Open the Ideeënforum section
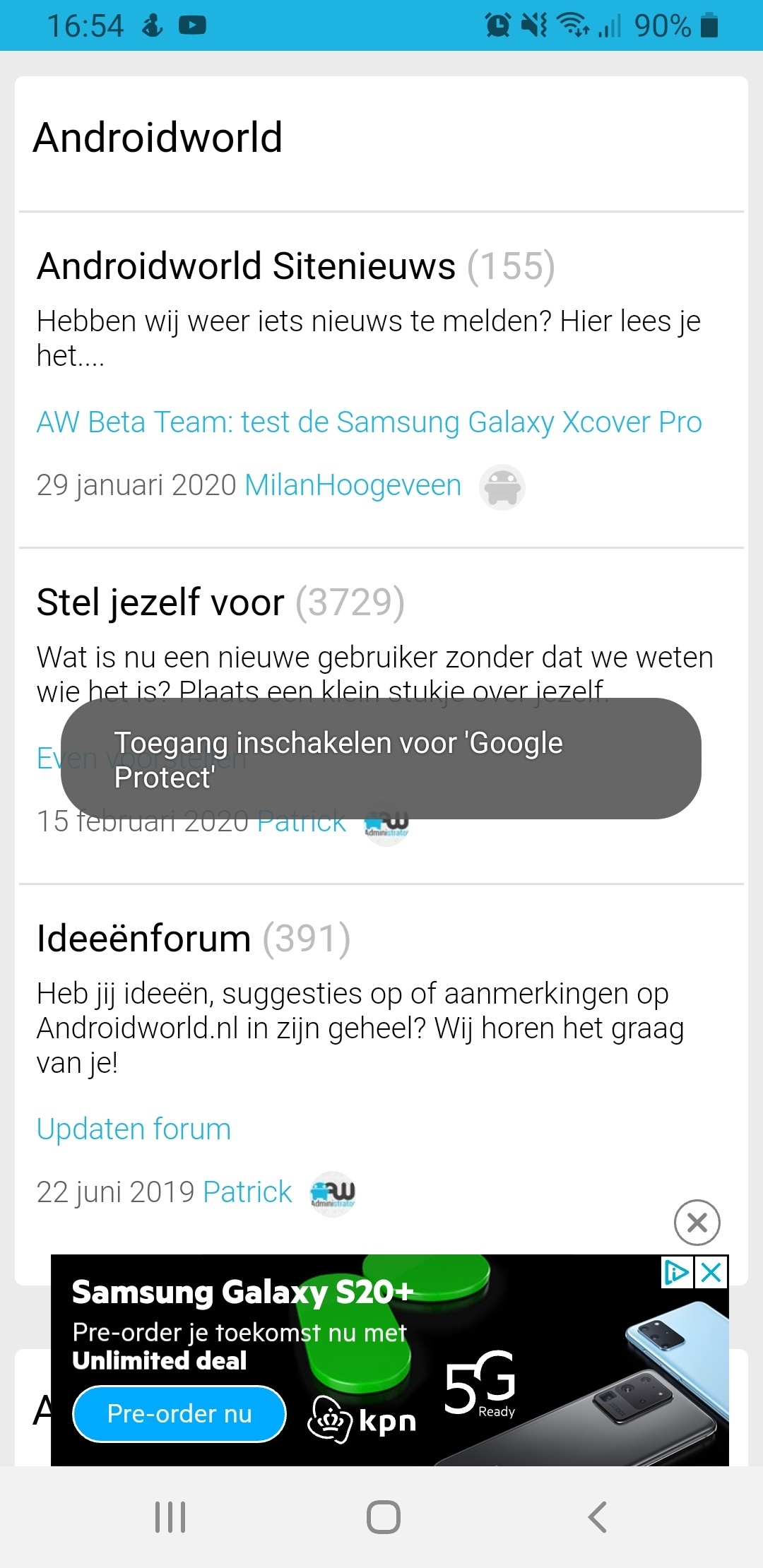The width and height of the screenshot is (763, 1568). (x=143, y=939)
